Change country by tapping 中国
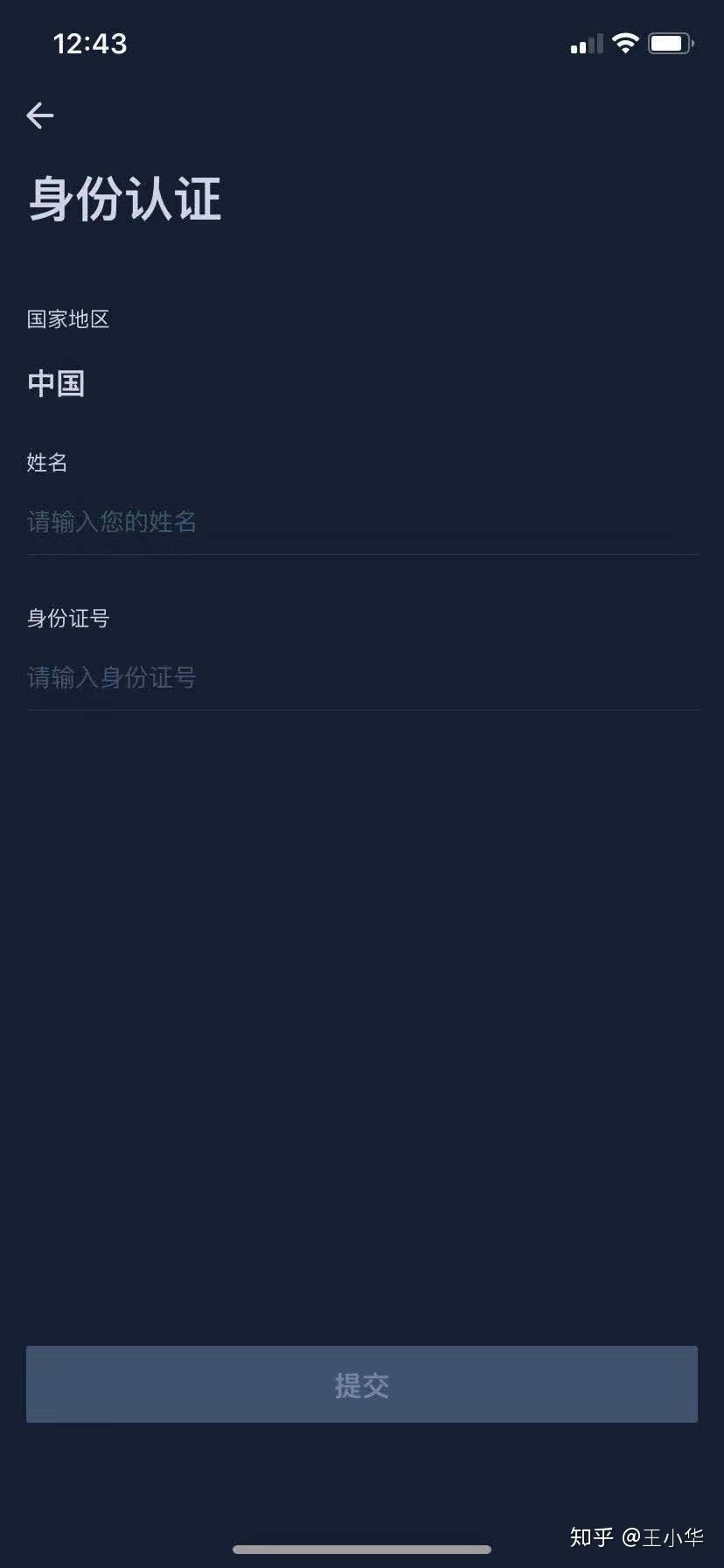 pos(56,383)
